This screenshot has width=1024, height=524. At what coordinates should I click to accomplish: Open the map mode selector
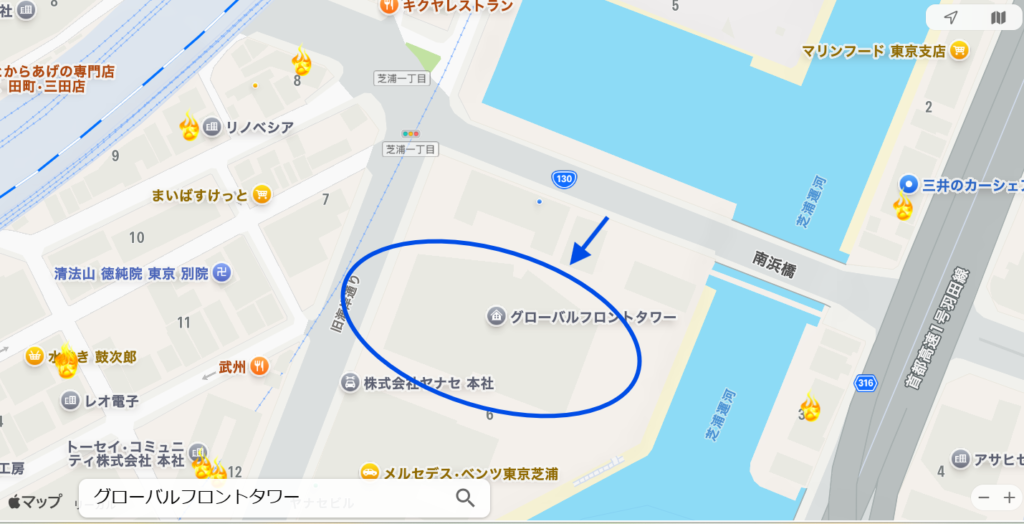[x=997, y=18]
